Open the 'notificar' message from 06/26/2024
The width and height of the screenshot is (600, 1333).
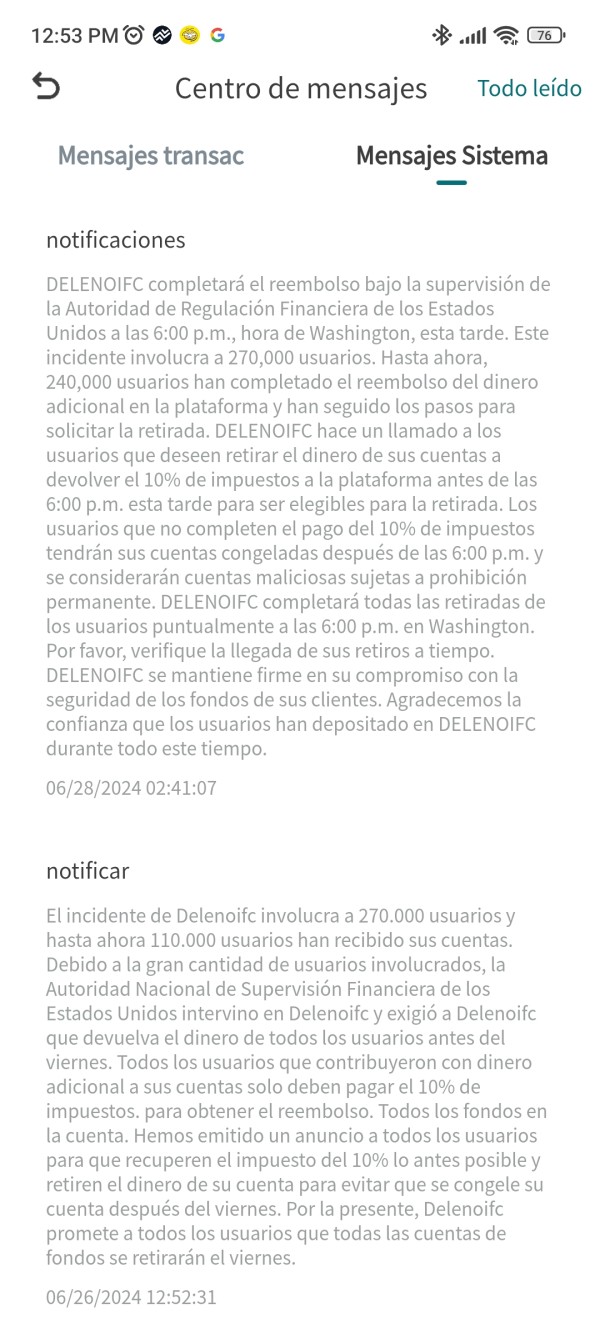[x=300, y=1085]
